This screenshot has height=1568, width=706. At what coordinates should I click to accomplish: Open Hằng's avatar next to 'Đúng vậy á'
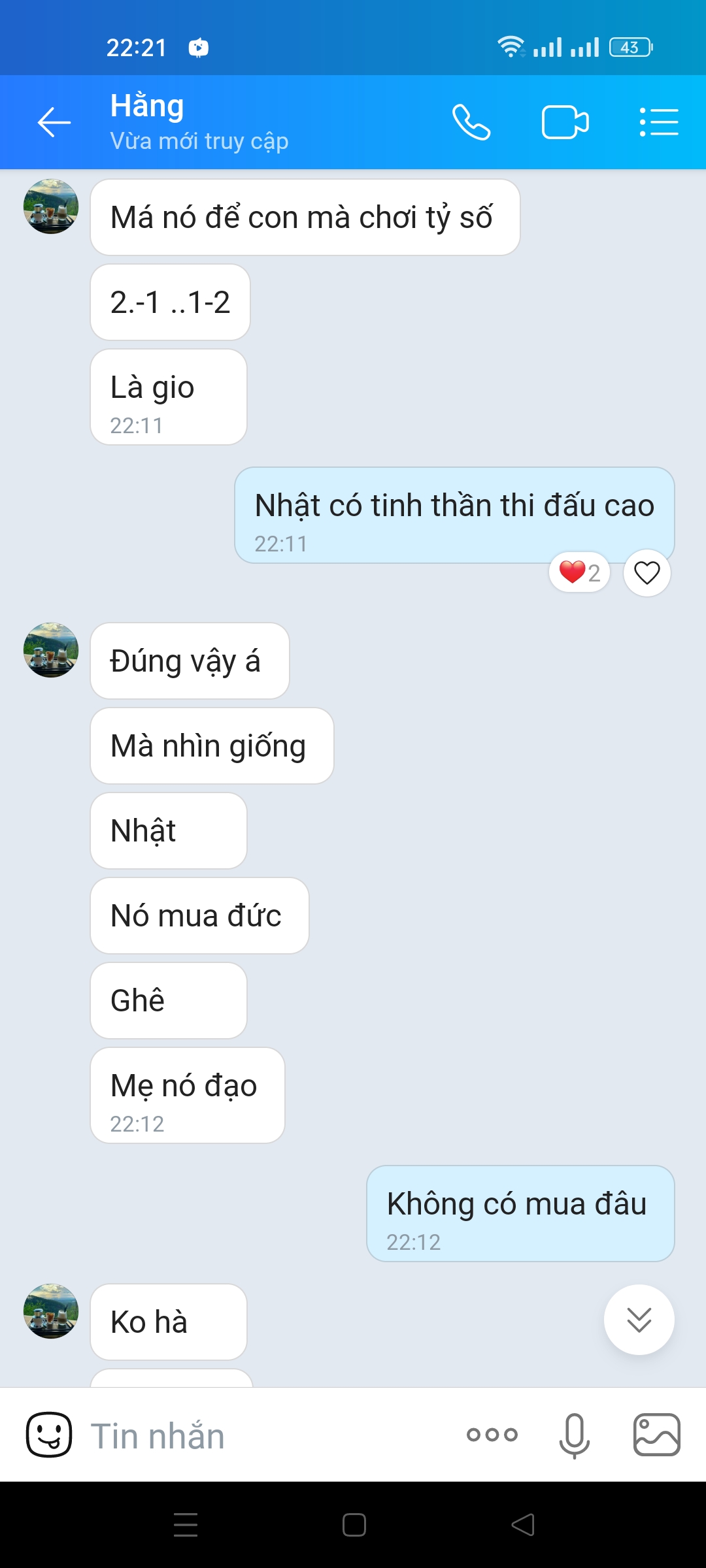click(51, 650)
